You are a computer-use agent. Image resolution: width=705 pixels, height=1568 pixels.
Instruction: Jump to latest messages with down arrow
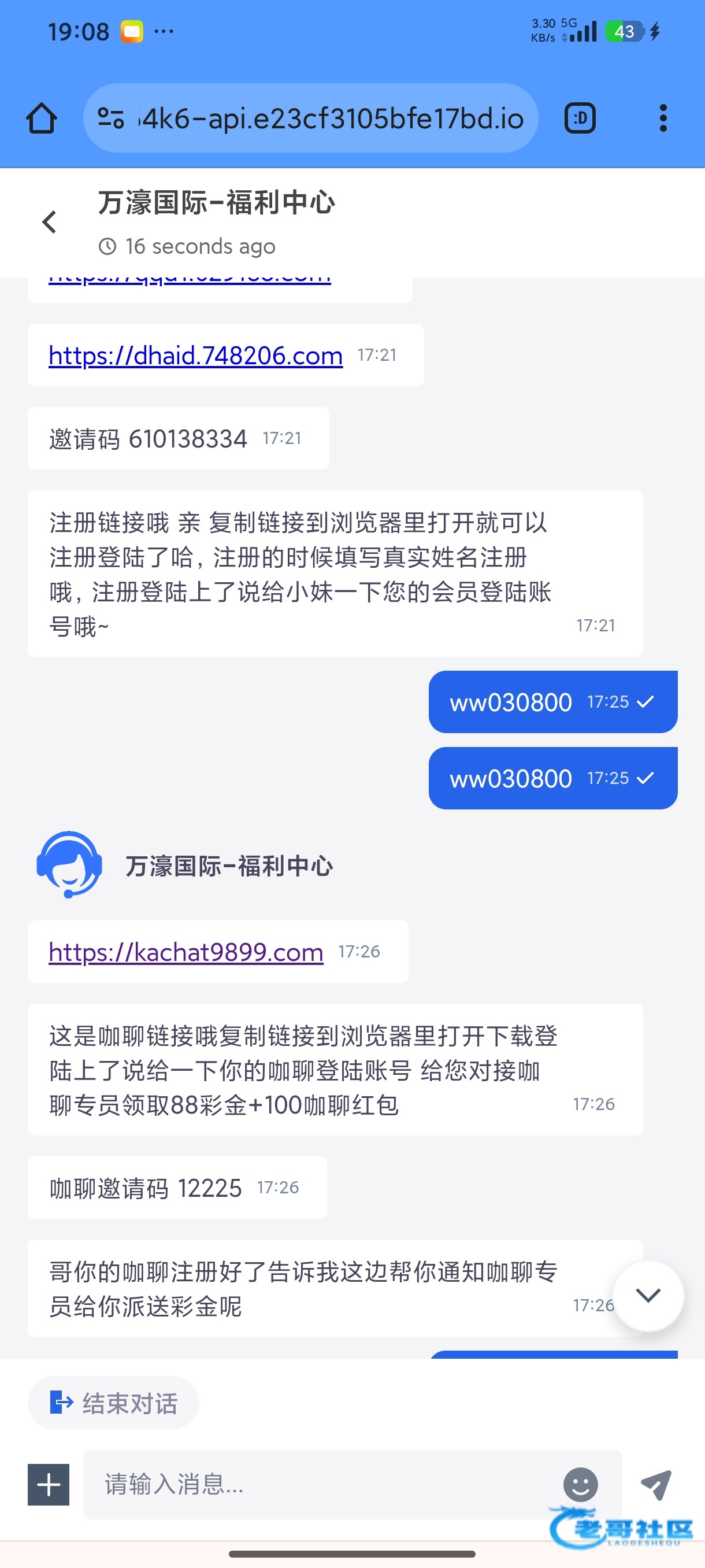pyautogui.click(x=648, y=1295)
